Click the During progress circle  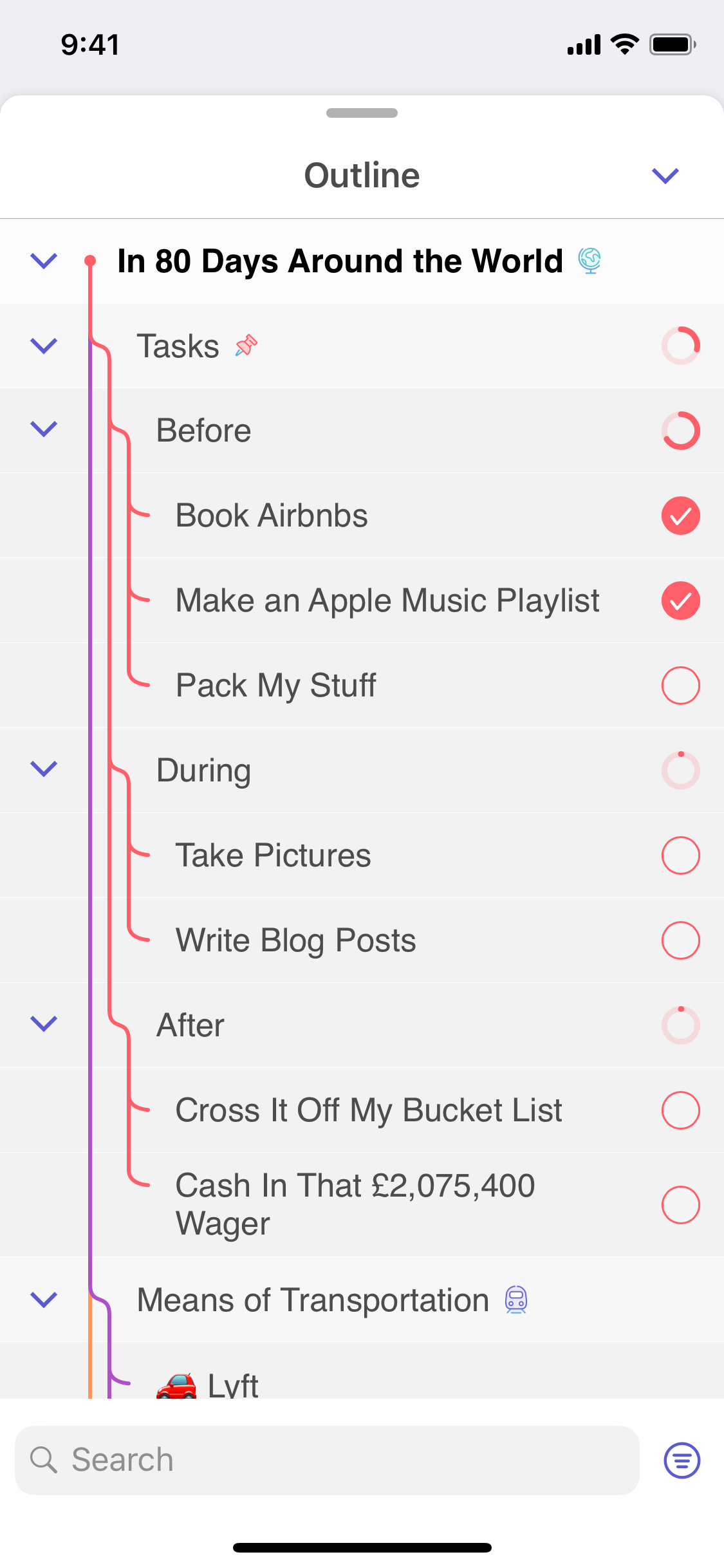pyautogui.click(x=680, y=770)
